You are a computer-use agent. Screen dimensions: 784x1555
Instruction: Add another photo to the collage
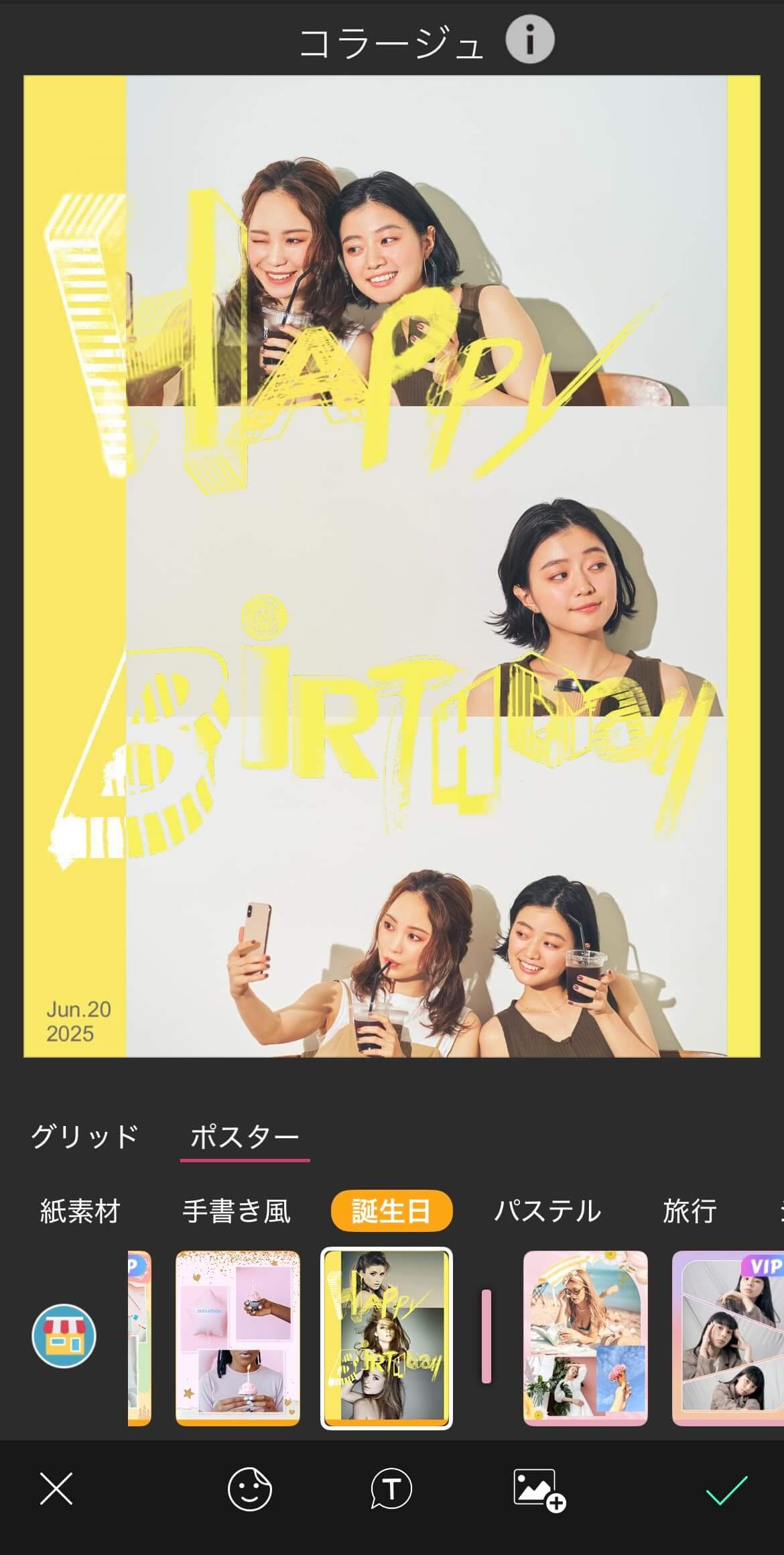tap(539, 1489)
